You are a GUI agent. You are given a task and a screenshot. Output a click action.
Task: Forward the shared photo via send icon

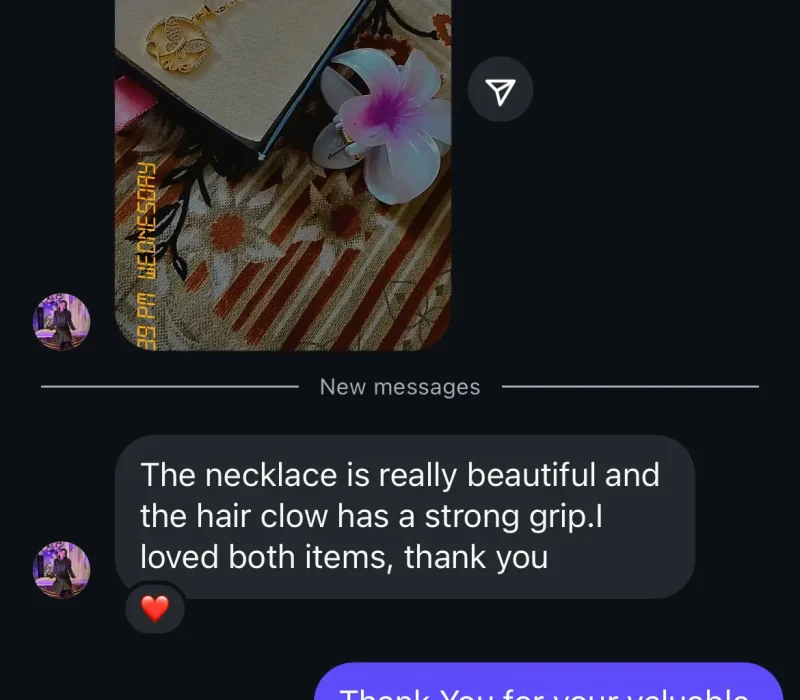click(x=500, y=92)
